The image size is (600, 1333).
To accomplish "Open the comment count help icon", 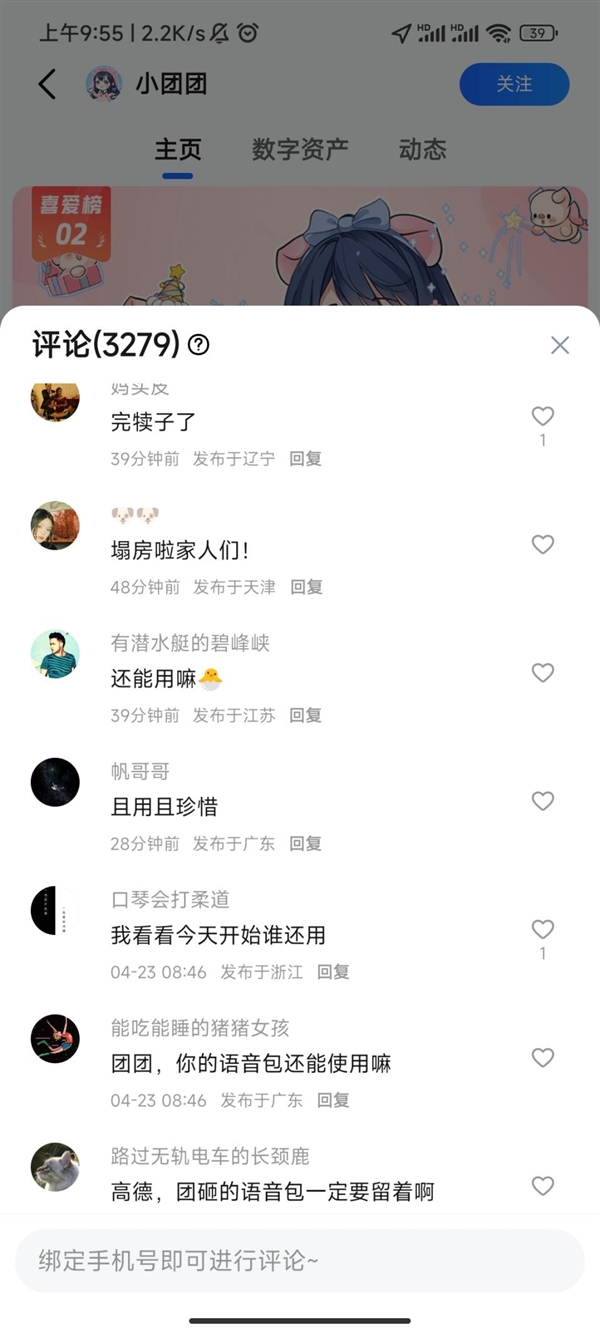I will (x=199, y=345).
